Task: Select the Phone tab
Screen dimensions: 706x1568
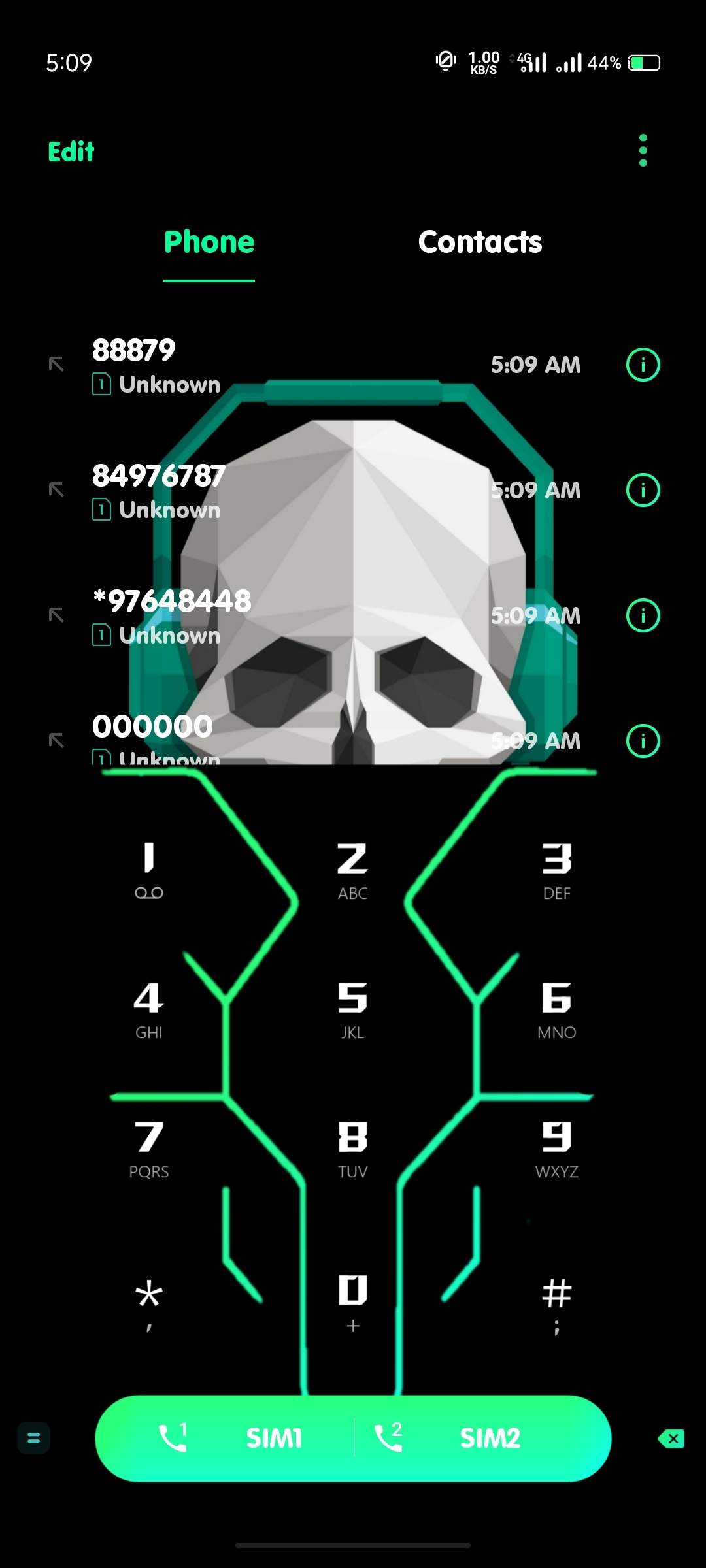Action: pos(209,242)
